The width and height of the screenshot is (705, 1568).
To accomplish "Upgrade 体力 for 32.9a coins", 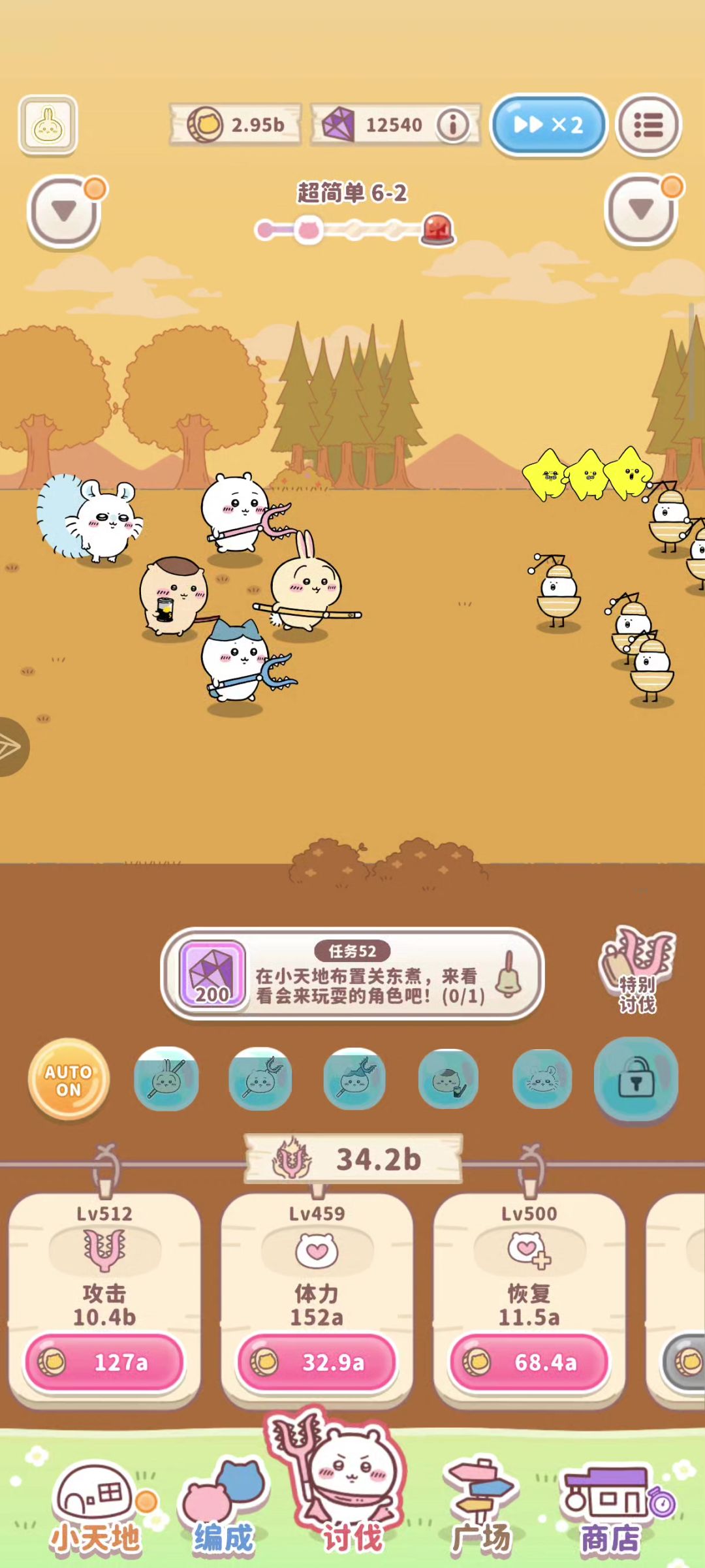I will pos(317,1362).
